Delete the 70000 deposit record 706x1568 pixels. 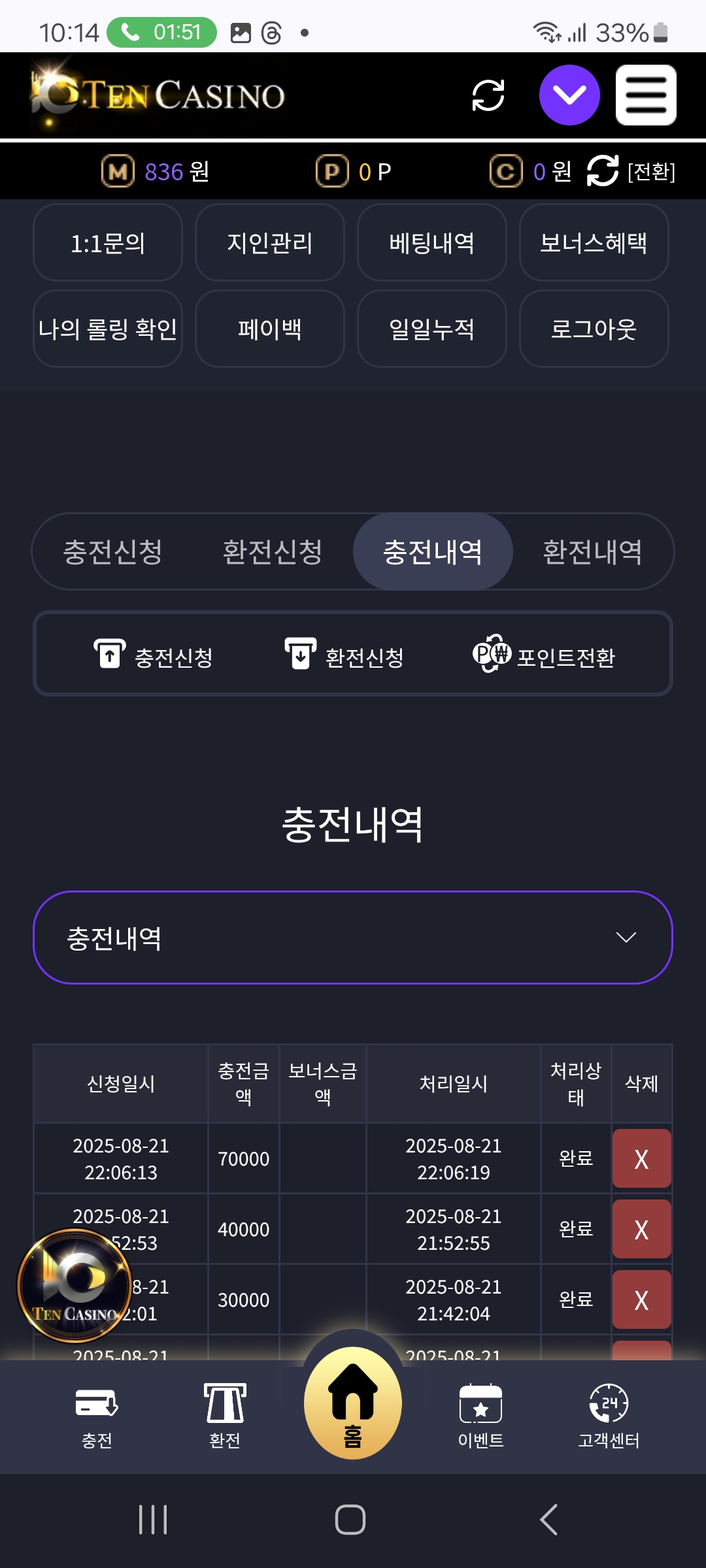(x=642, y=1158)
